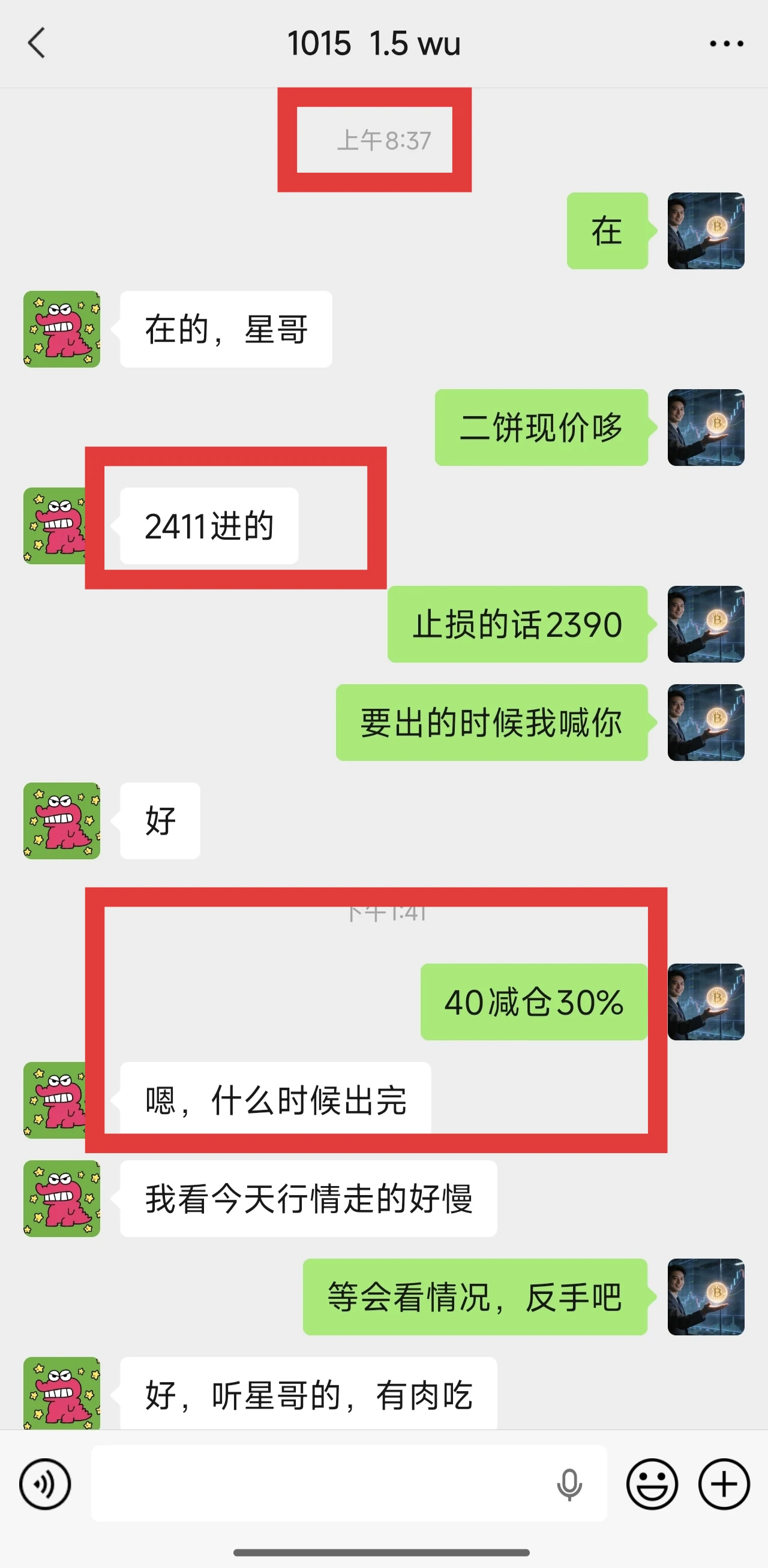Viewport: 768px width, 1568px height.
Task: Open the chat's three-dot menu
Action: 726,44
